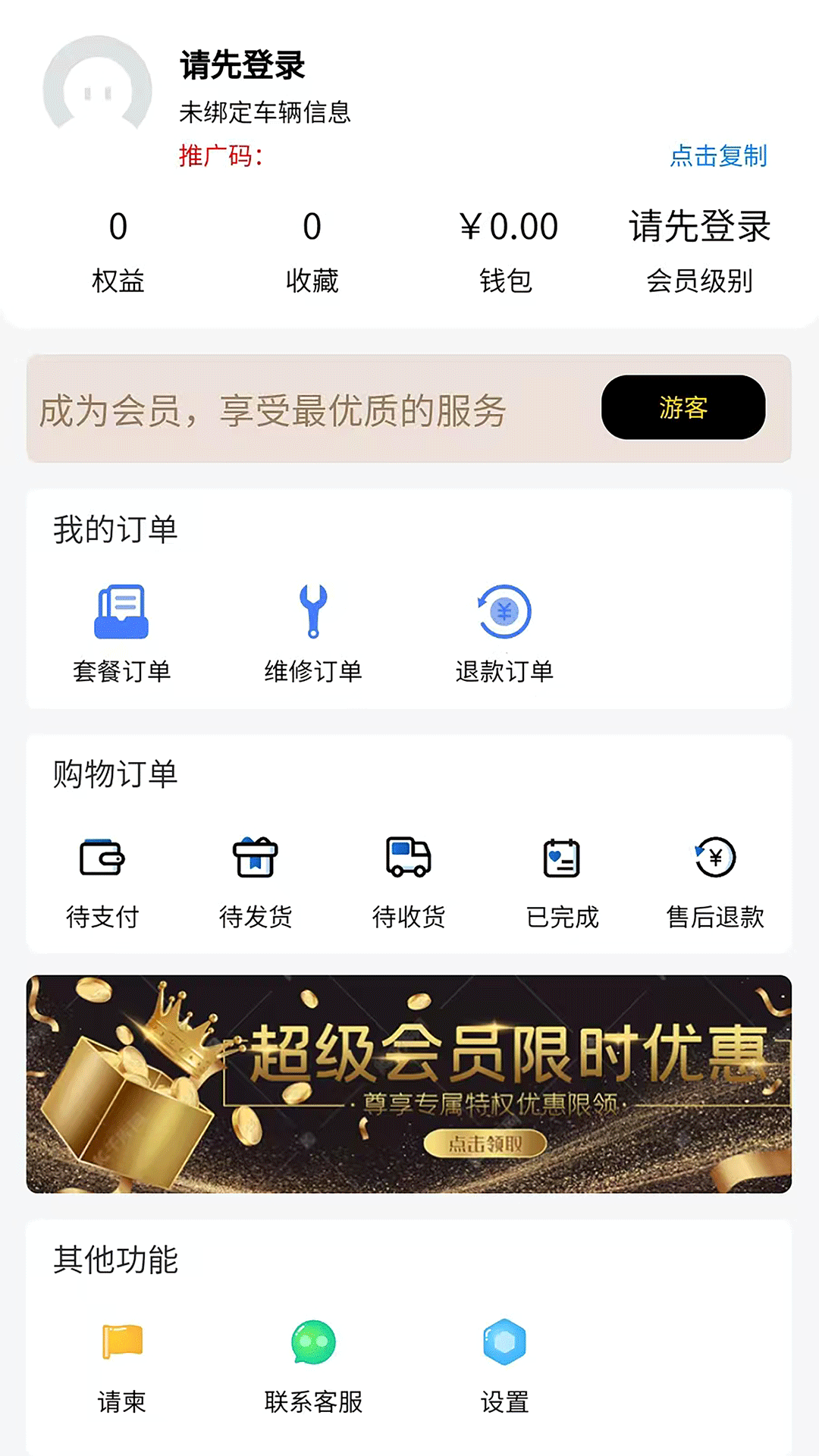Tap 点击复制 to copy promo code

click(718, 155)
